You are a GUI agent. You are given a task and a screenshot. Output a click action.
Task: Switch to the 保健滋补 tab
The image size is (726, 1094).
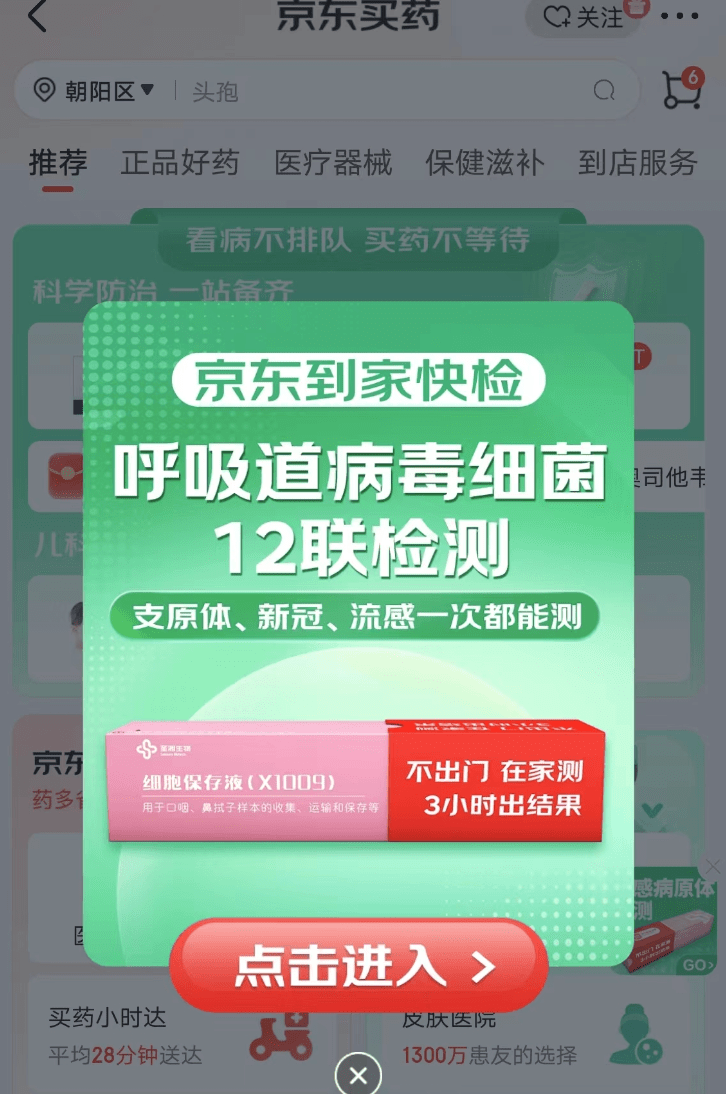[485, 162]
